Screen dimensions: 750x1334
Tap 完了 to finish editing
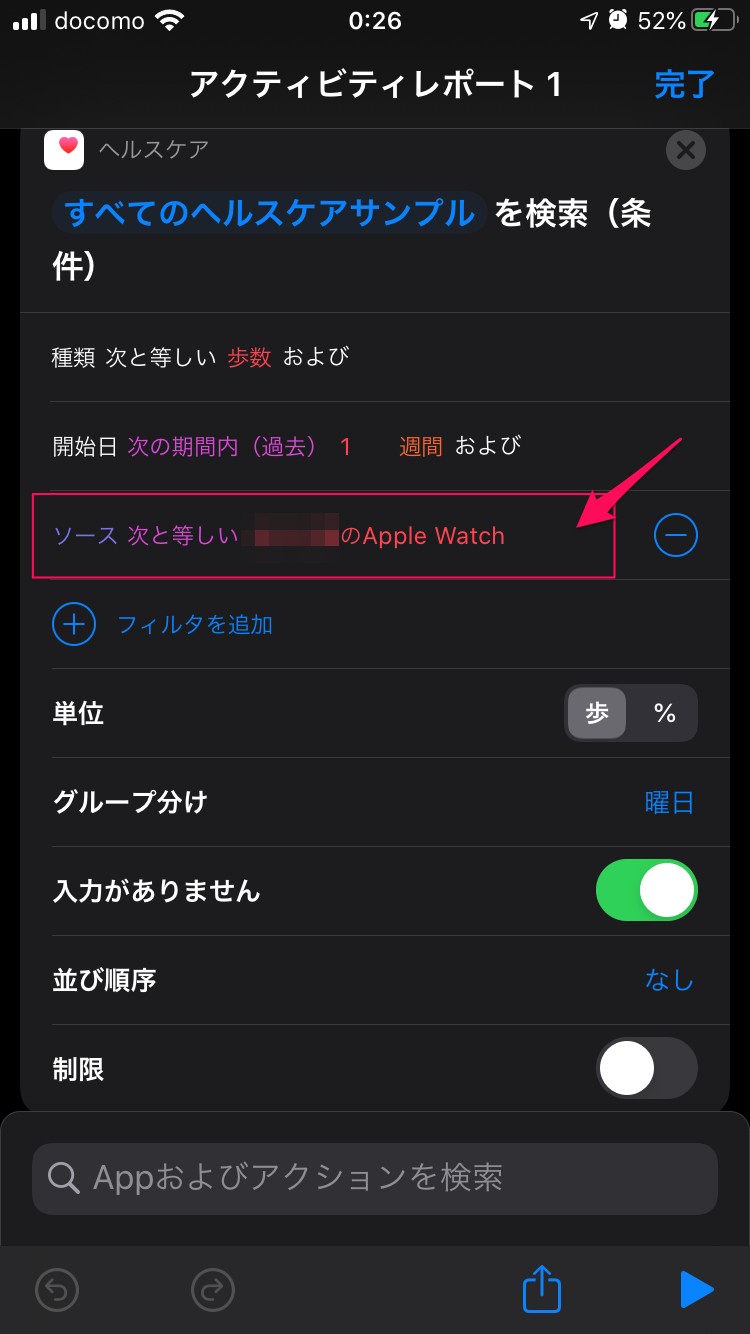click(x=684, y=84)
